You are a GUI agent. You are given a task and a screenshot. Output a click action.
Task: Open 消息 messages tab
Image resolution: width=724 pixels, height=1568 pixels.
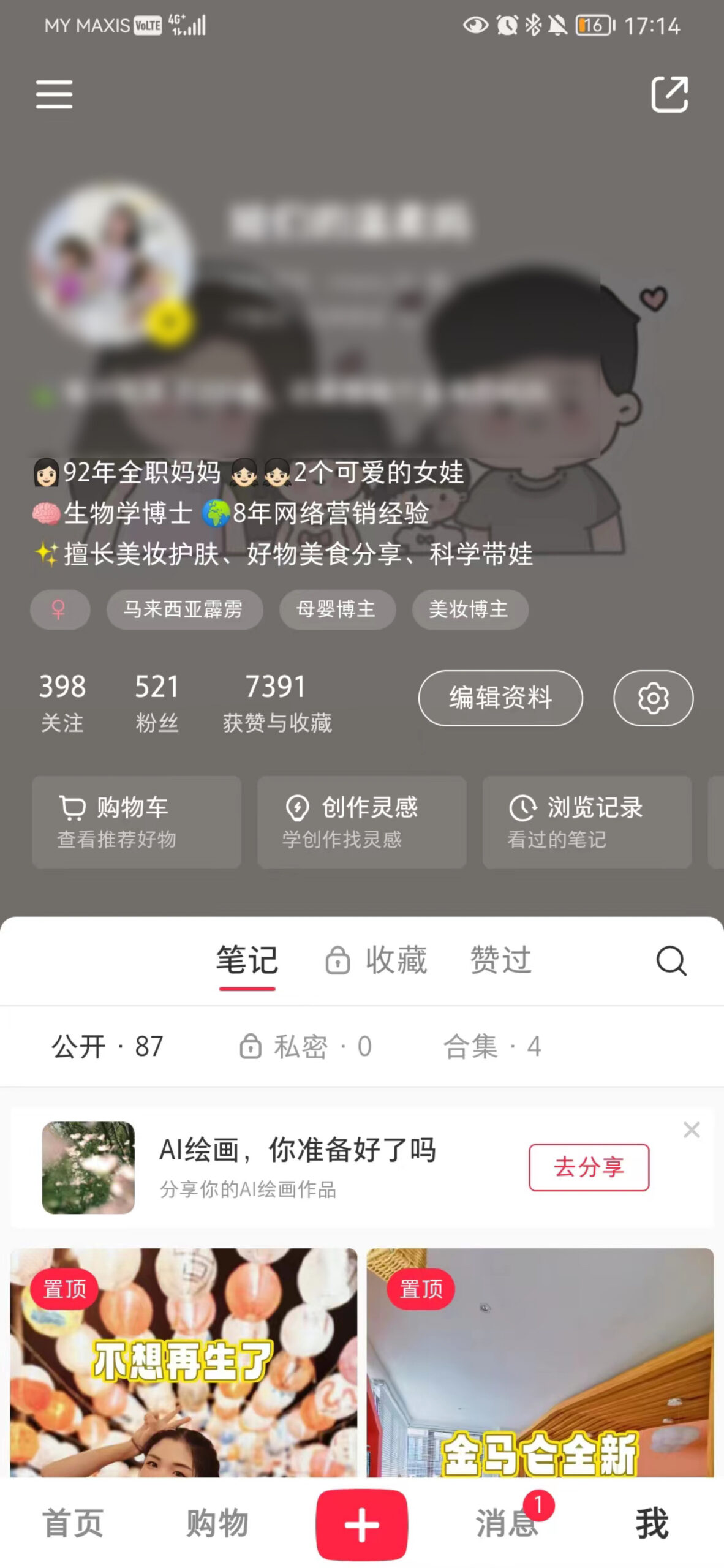click(507, 1523)
